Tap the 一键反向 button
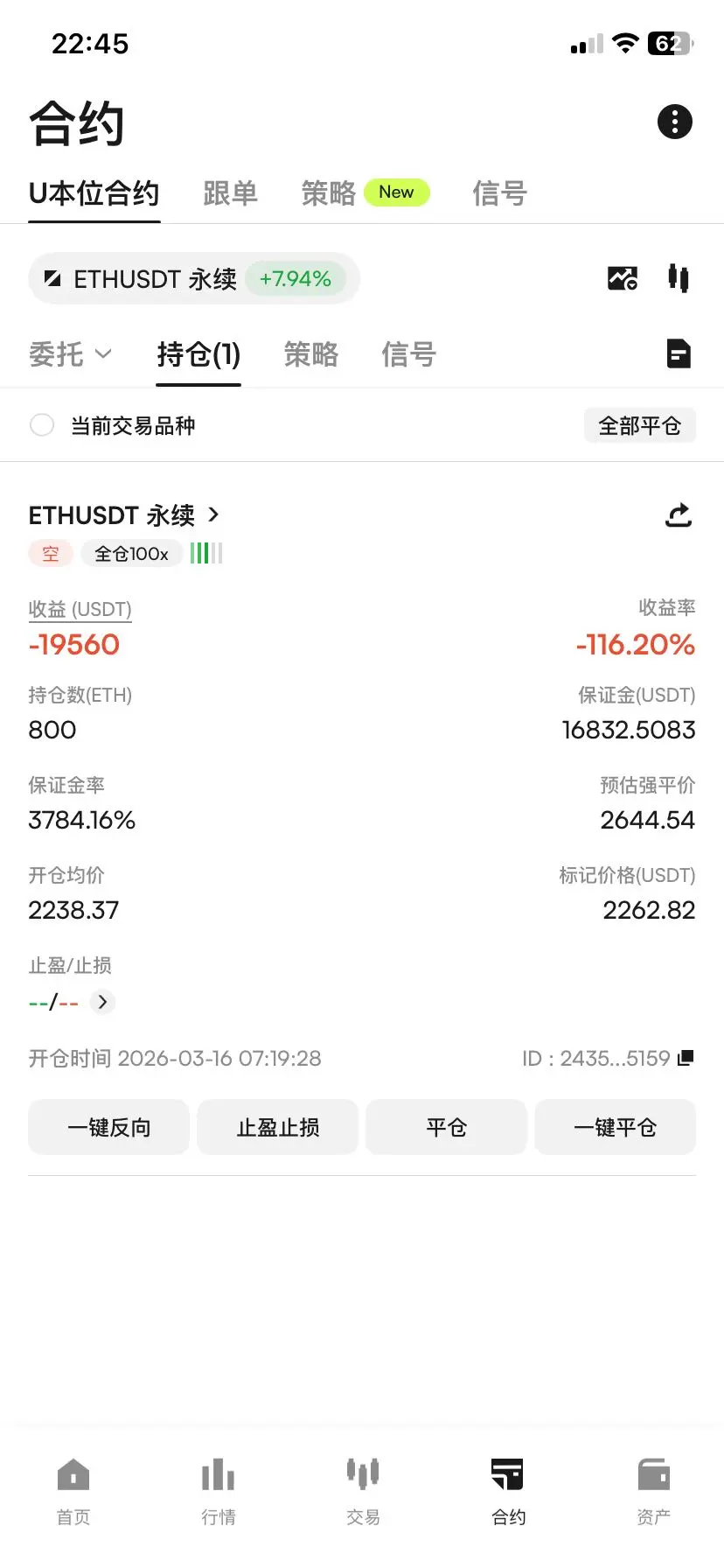Viewport: 724px width, 1568px height. click(x=108, y=1127)
